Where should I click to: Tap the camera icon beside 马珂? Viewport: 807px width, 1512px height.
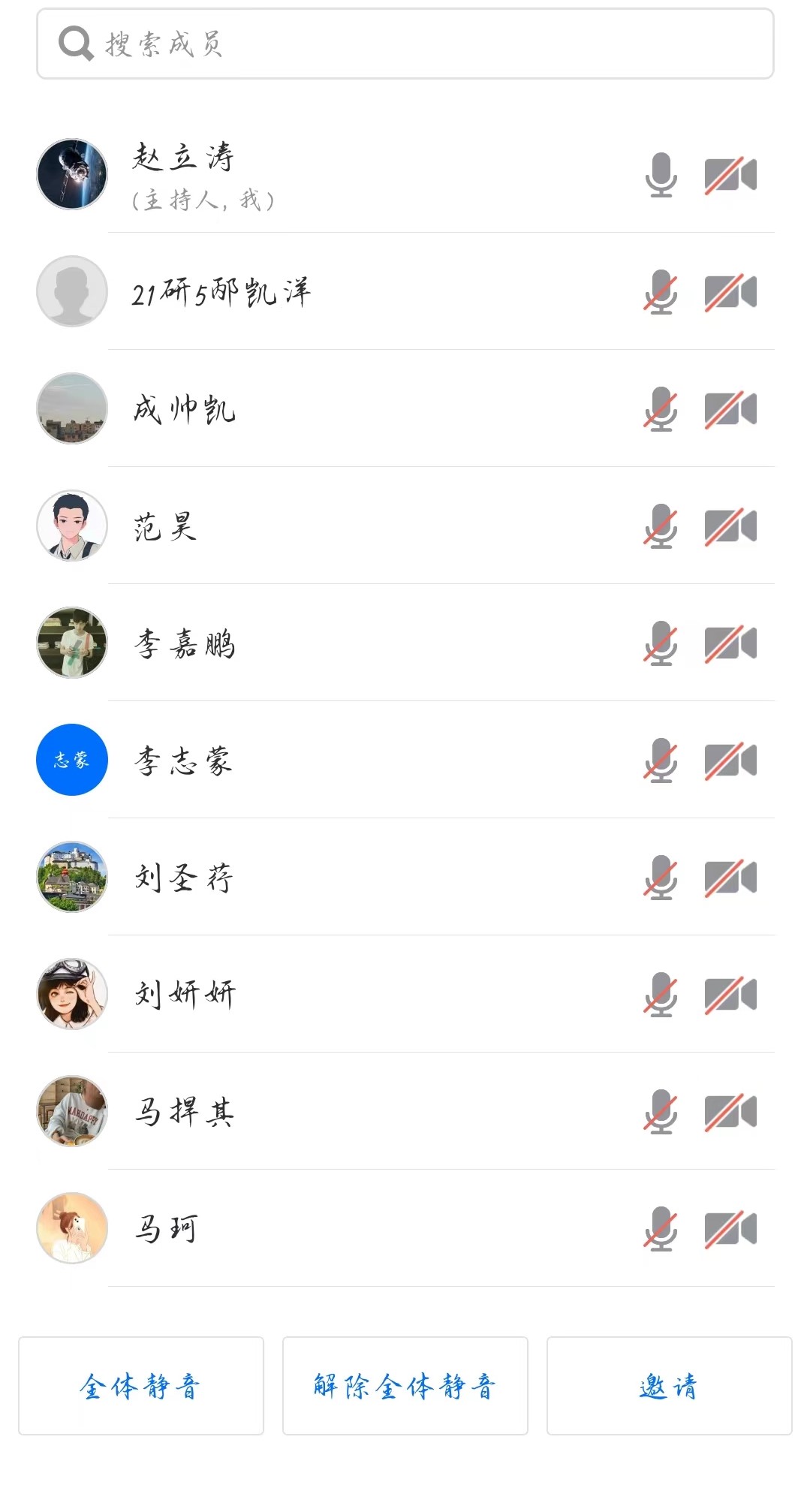pos(730,1229)
